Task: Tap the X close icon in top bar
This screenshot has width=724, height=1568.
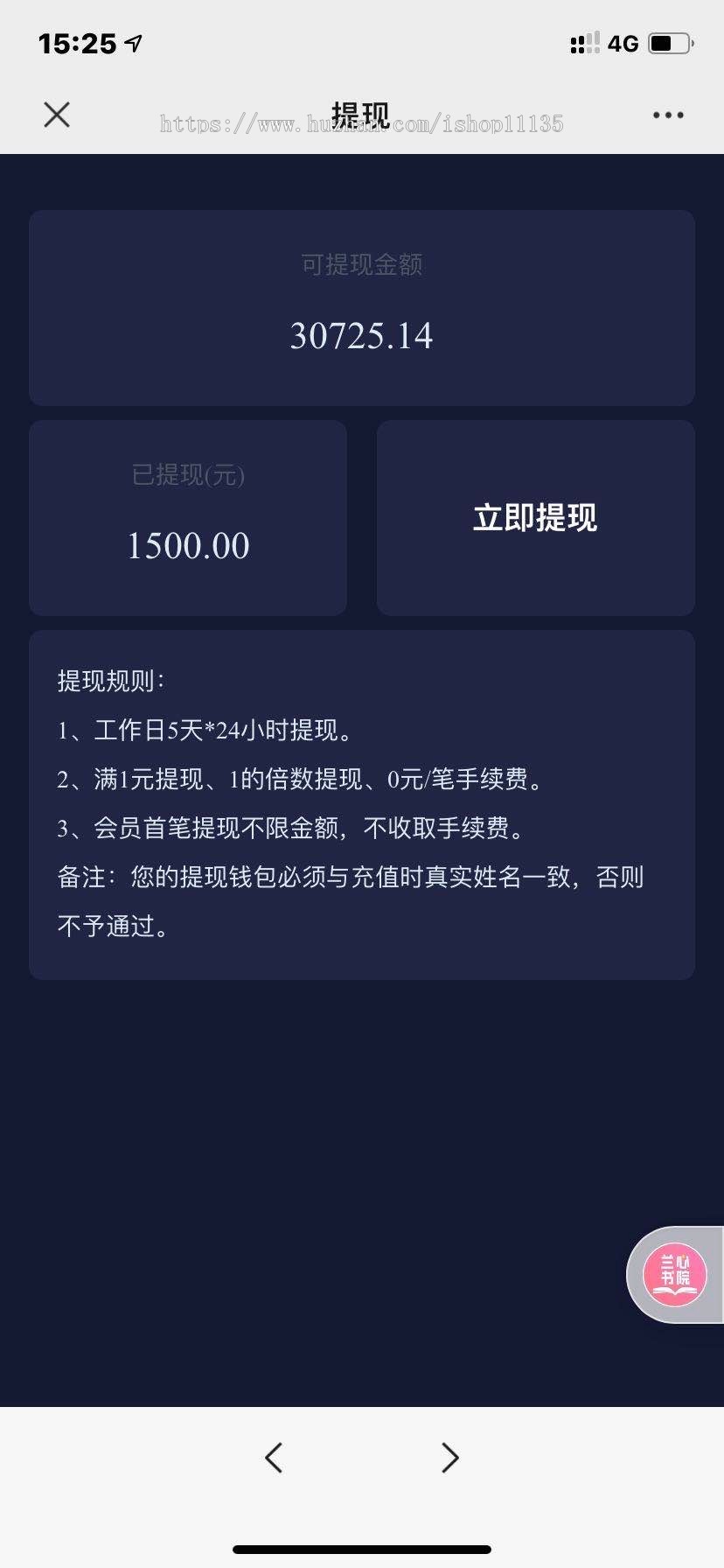Action: point(56,114)
